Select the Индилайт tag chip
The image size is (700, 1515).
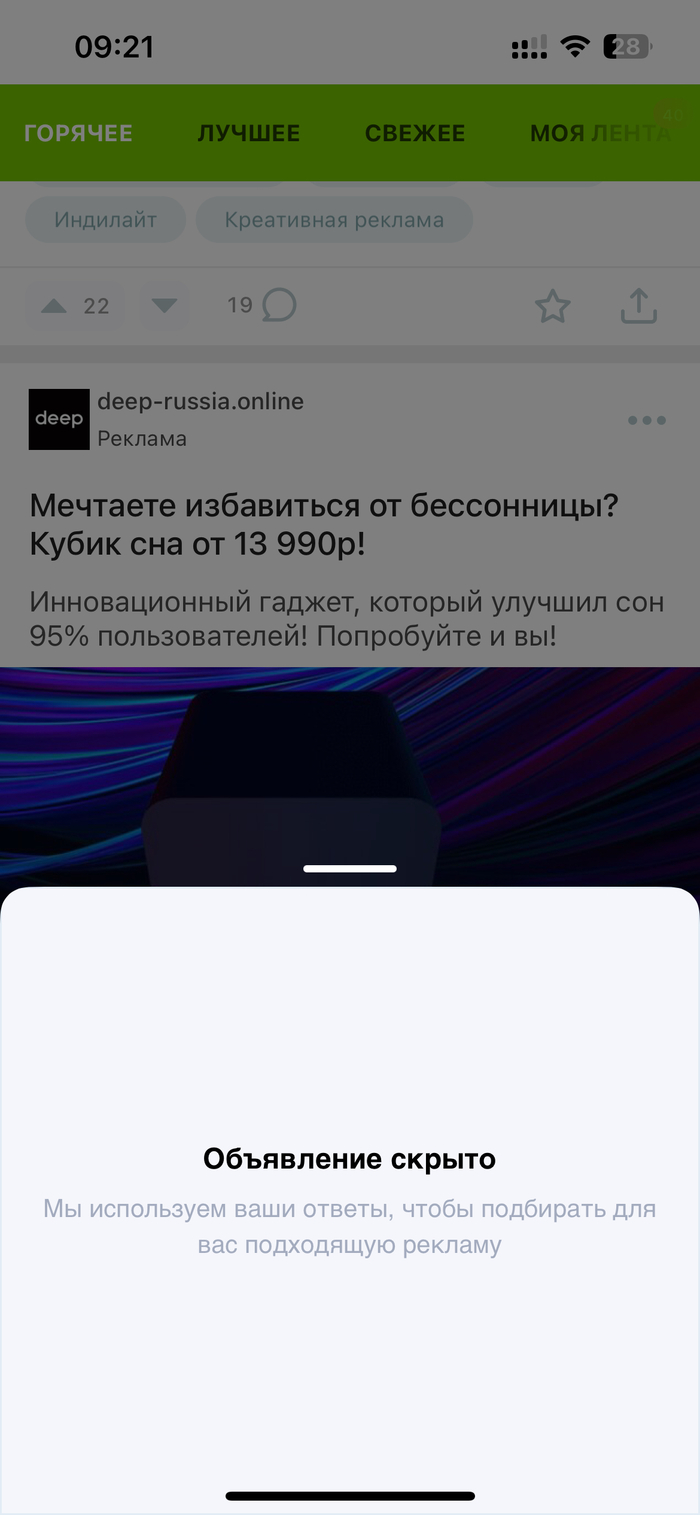[105, 220]
